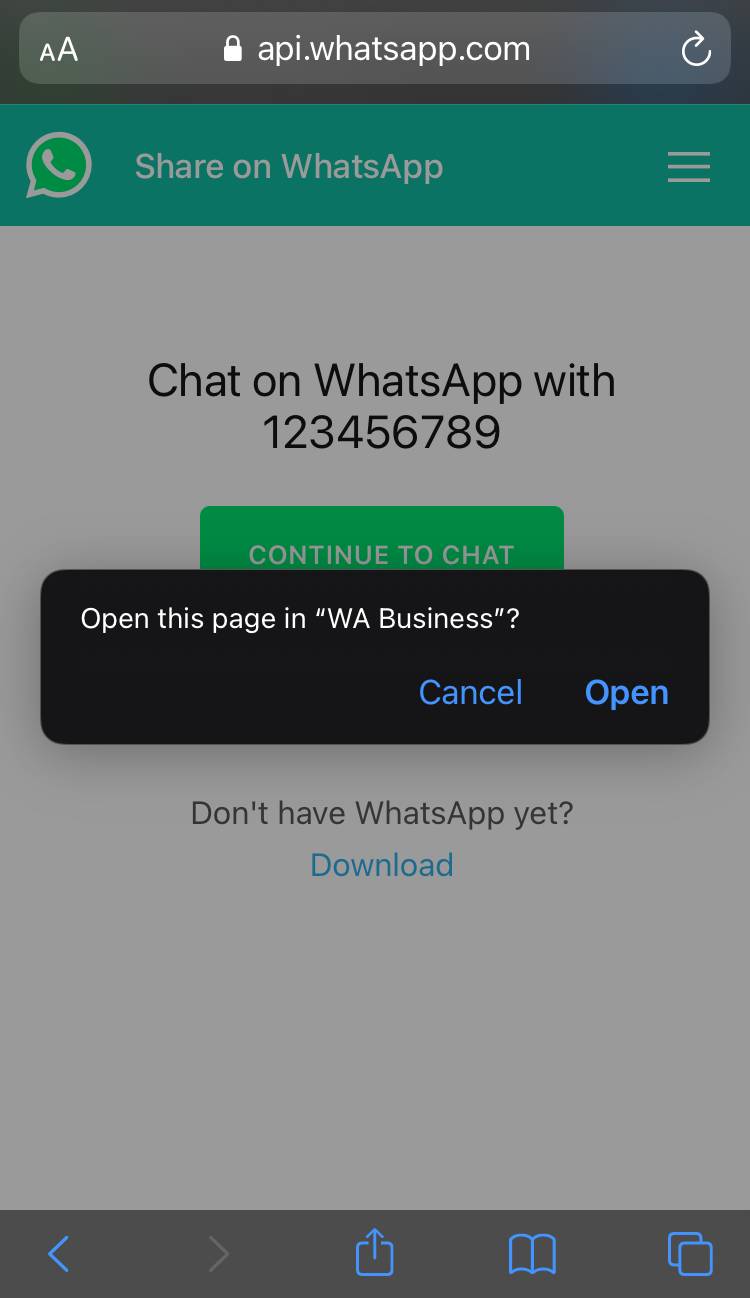Tap the api.whatsapp.com address bar
Screen dimensions: 750x1298
click(x=375, y=49)
